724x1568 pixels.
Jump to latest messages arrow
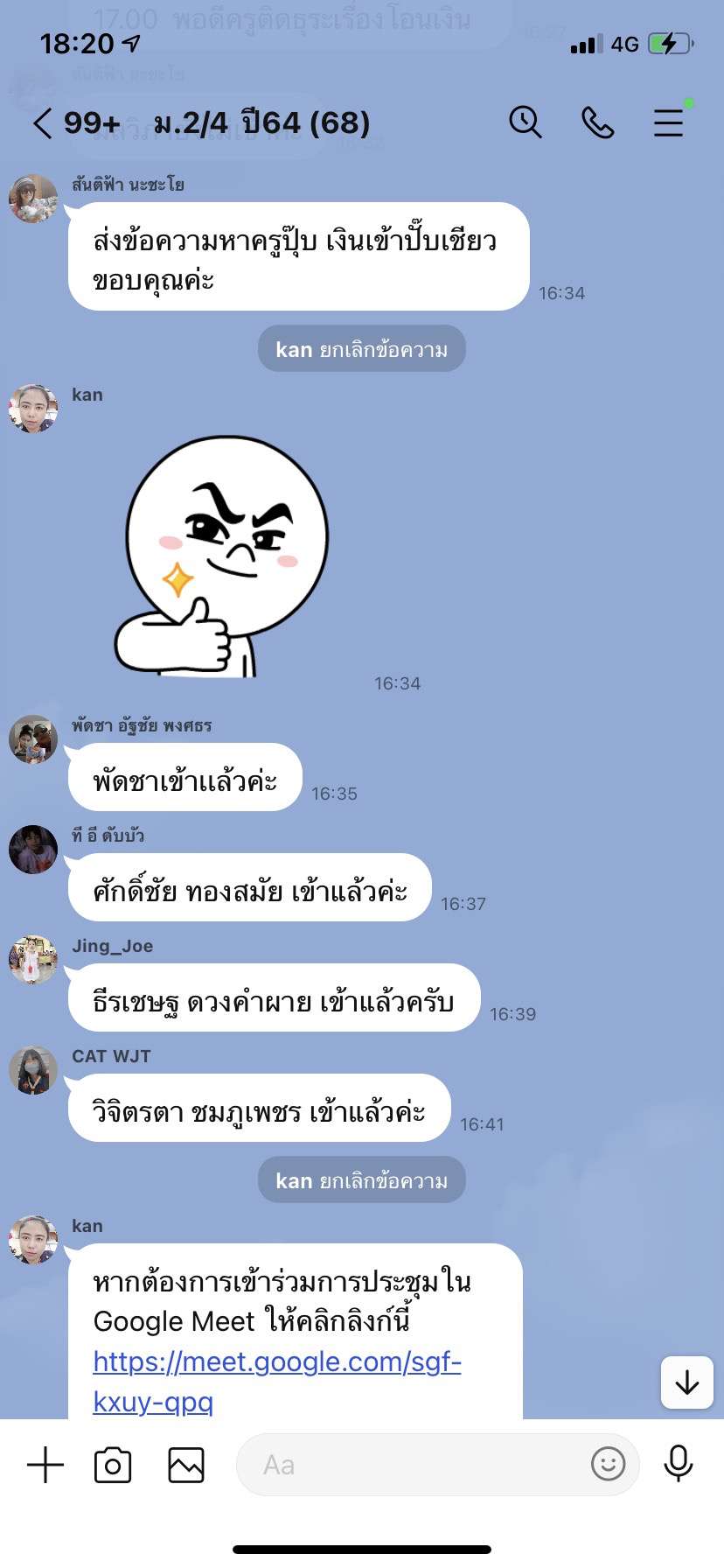687,1382
